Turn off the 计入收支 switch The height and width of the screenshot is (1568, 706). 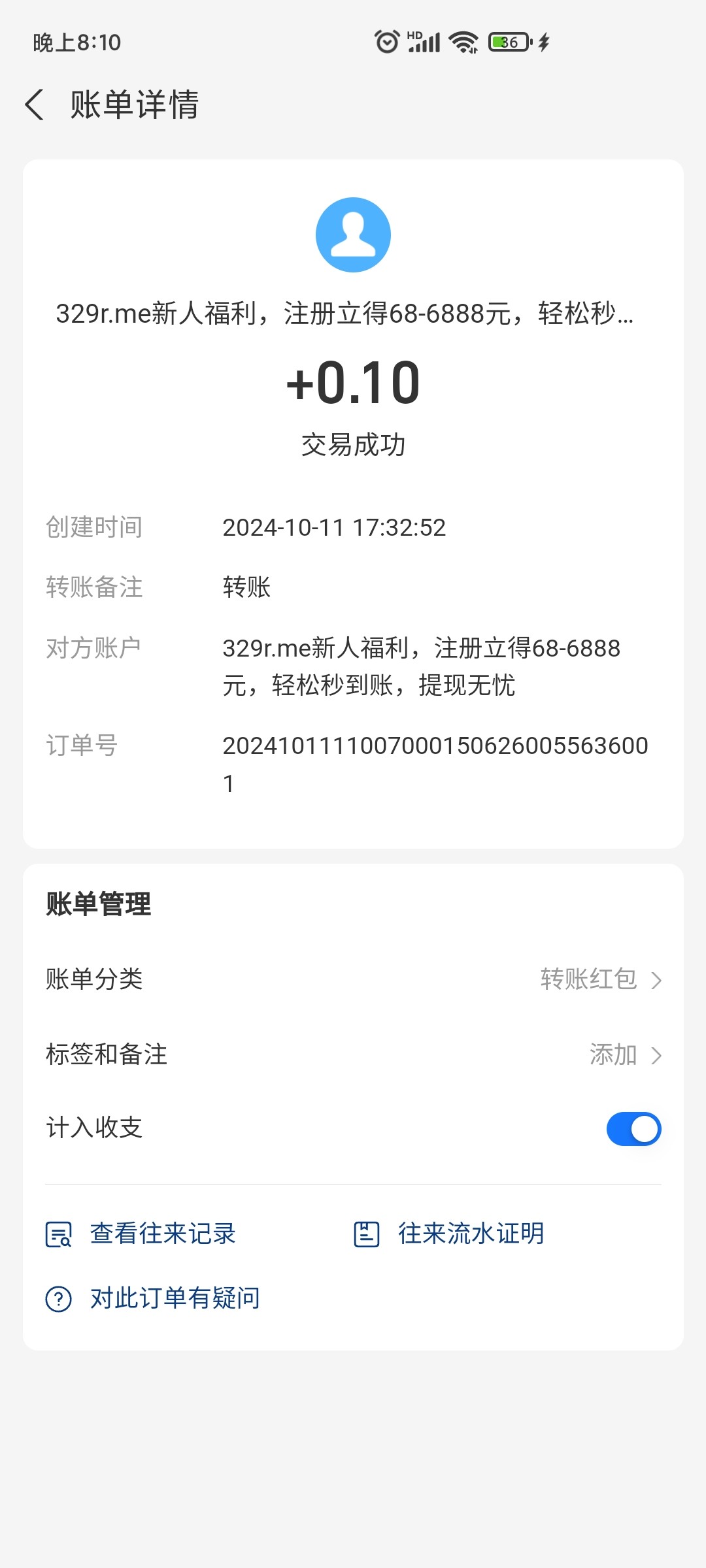[x=633, y=1129]
